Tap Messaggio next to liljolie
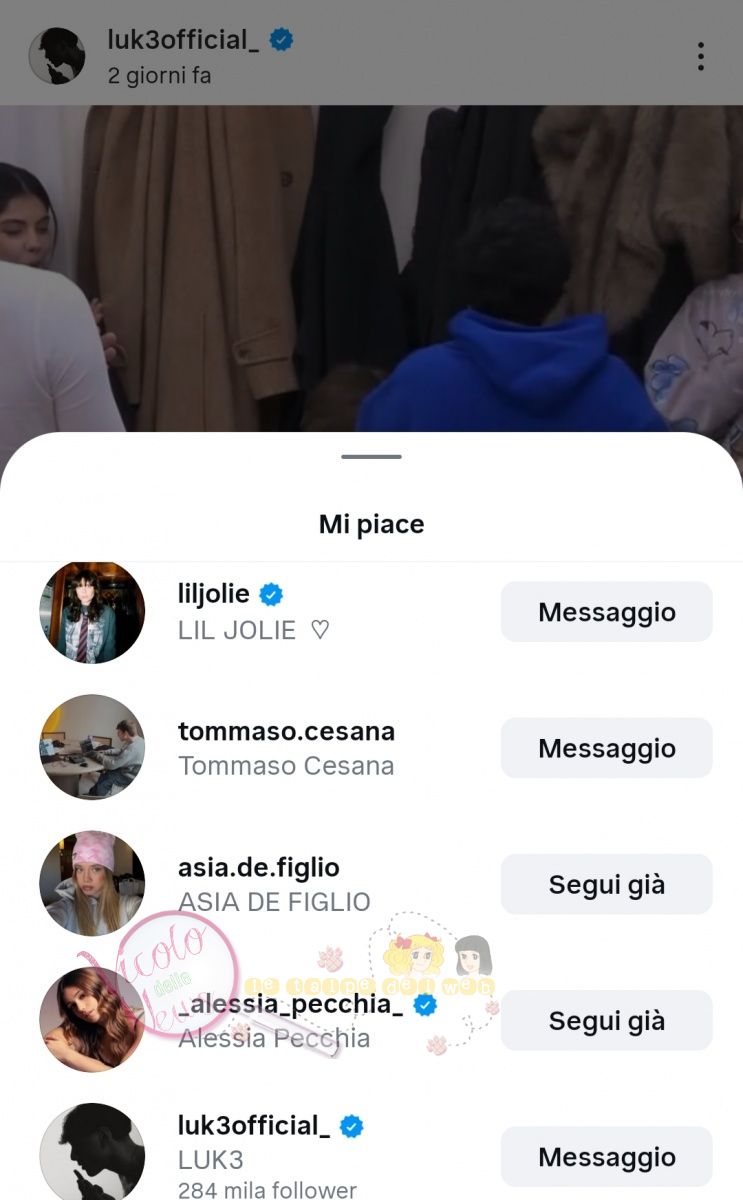This screenshot has width=743, height=1200. coord(606,612)
